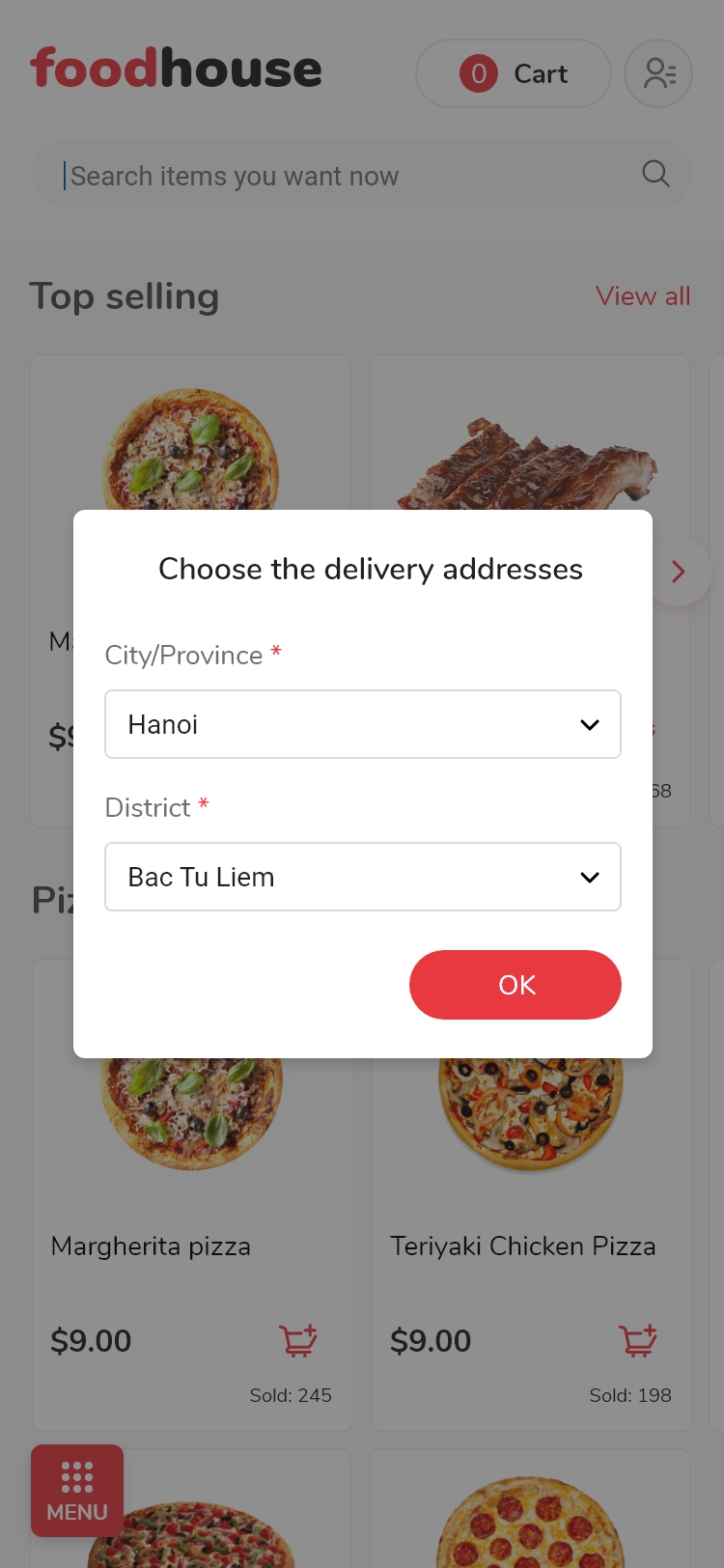The height and width of the screenshot is (1568, 724).
Task: Show next top selling items arrow
Action: coord(679,572)
